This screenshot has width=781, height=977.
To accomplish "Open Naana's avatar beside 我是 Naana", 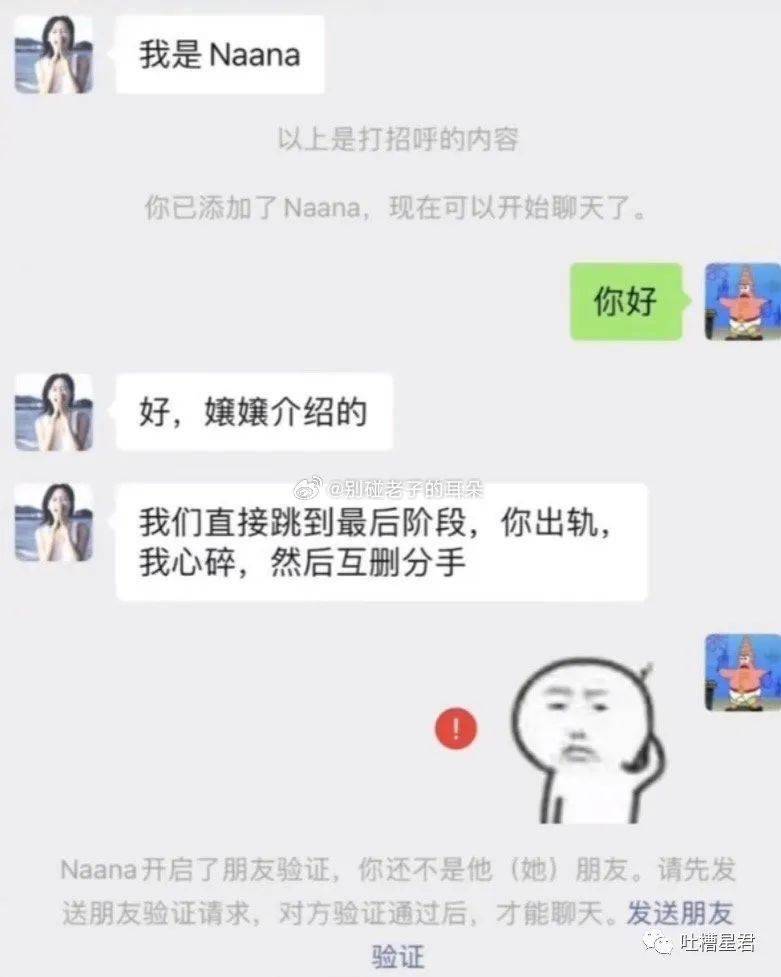I will pos(54,54).
